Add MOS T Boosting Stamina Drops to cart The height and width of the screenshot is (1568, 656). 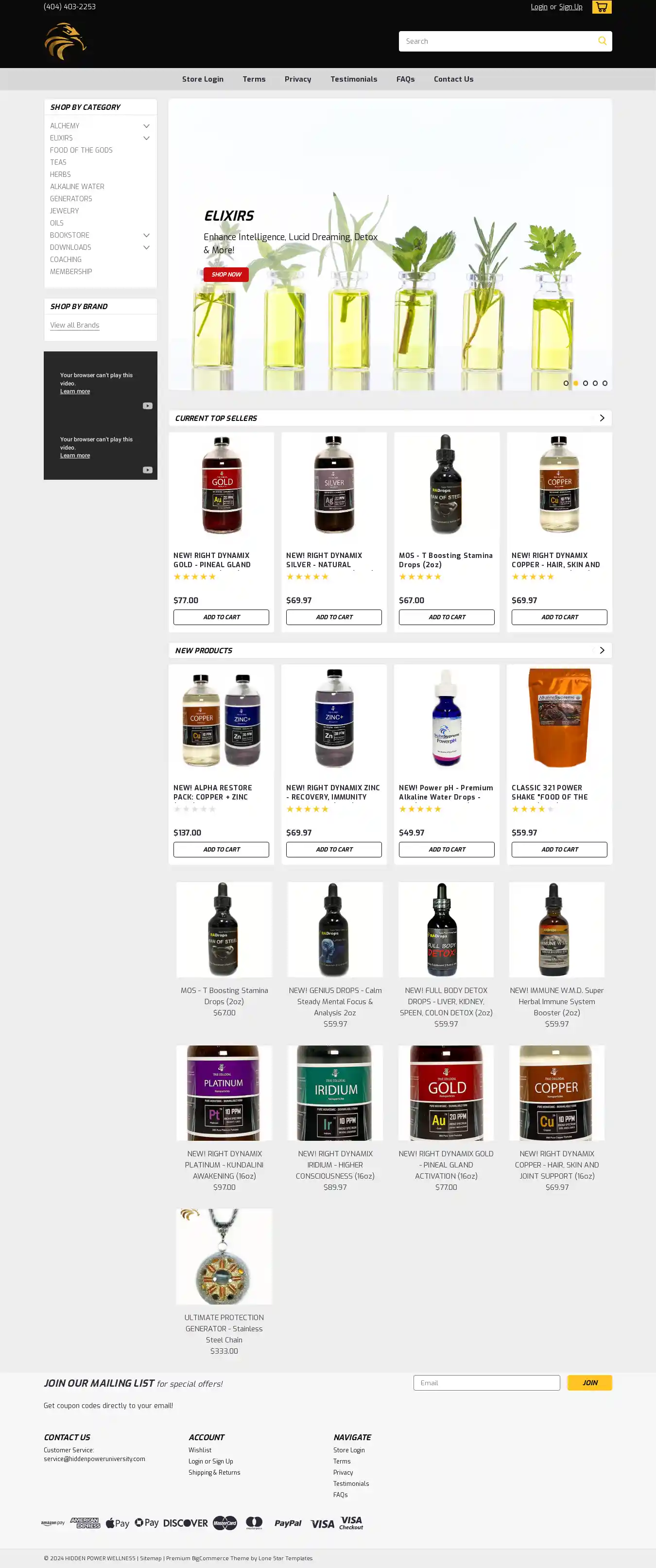(x=446, y=617)
